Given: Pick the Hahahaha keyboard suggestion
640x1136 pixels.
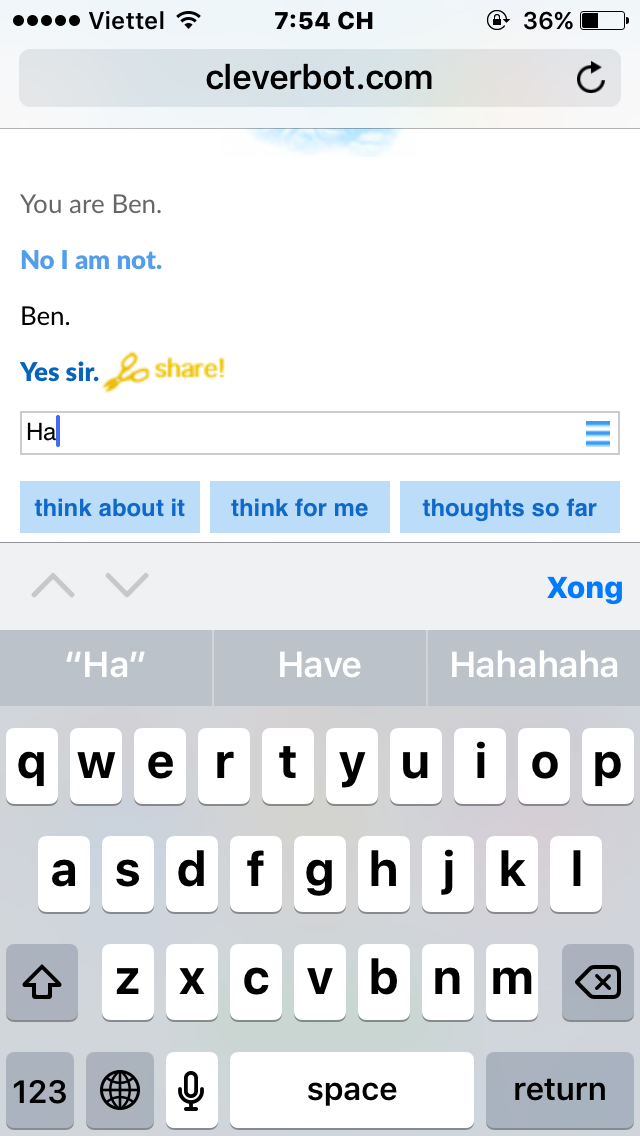Looking at the screenshot, I should pos(534,665).
